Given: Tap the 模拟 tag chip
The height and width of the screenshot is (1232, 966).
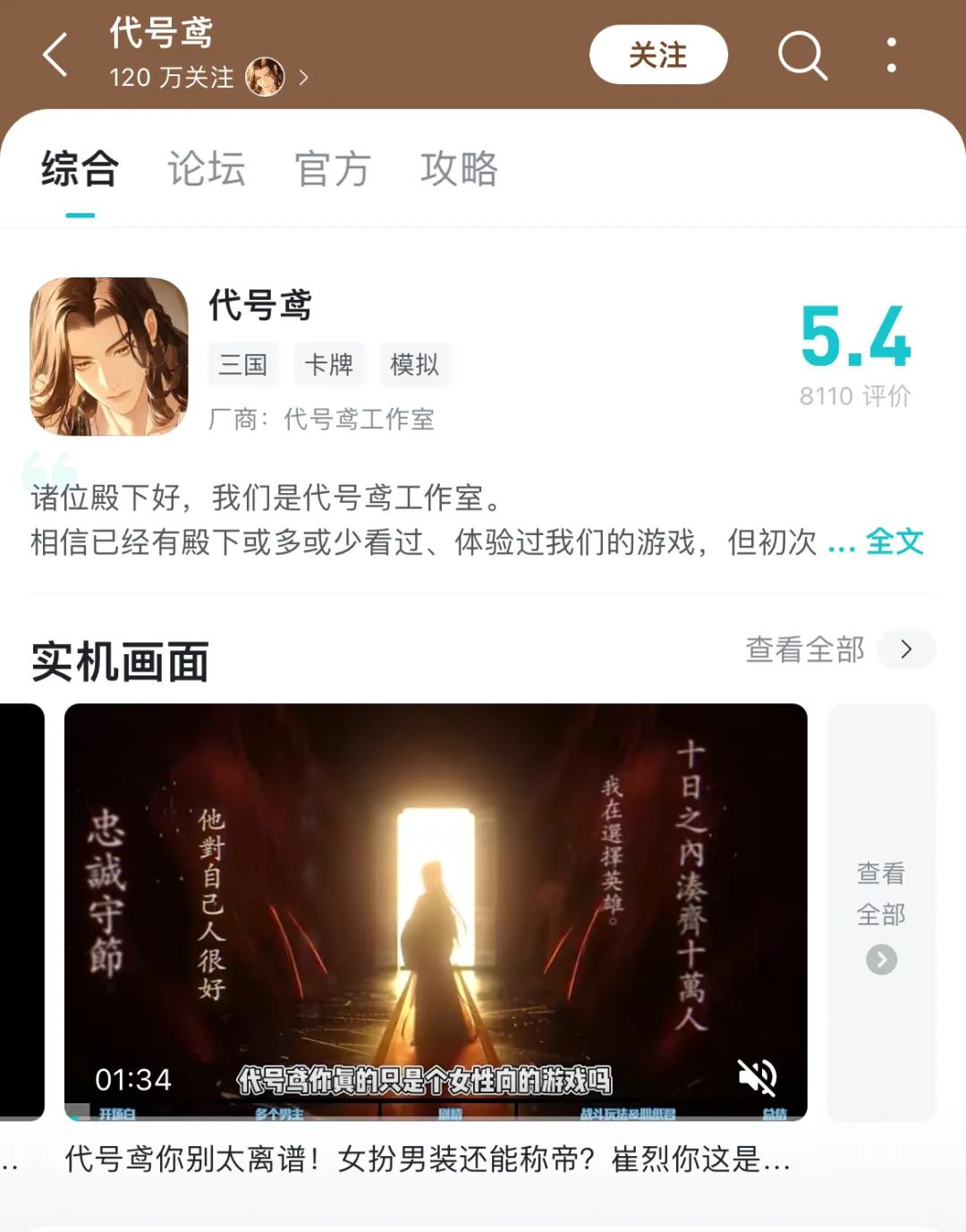Looking at the screenshot, I should point(414,364).
